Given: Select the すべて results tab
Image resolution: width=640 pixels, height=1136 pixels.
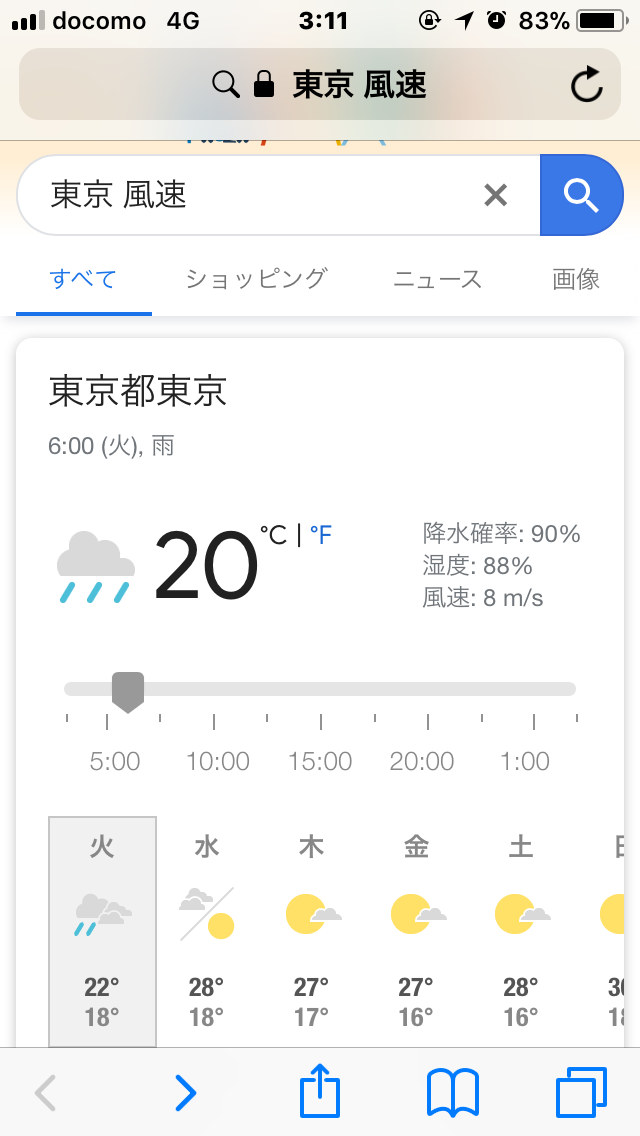Looking at the screenshot, I should (x=83, y=279).
